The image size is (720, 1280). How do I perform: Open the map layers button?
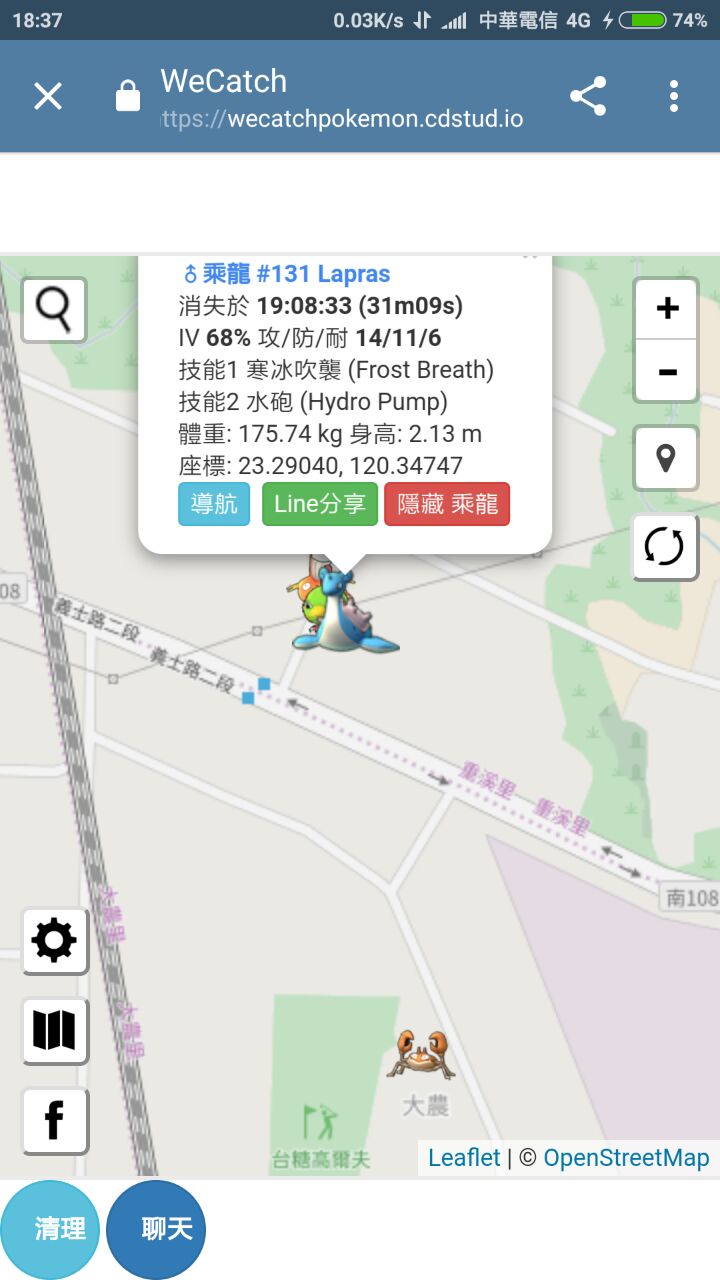(x=54, y=1030)
